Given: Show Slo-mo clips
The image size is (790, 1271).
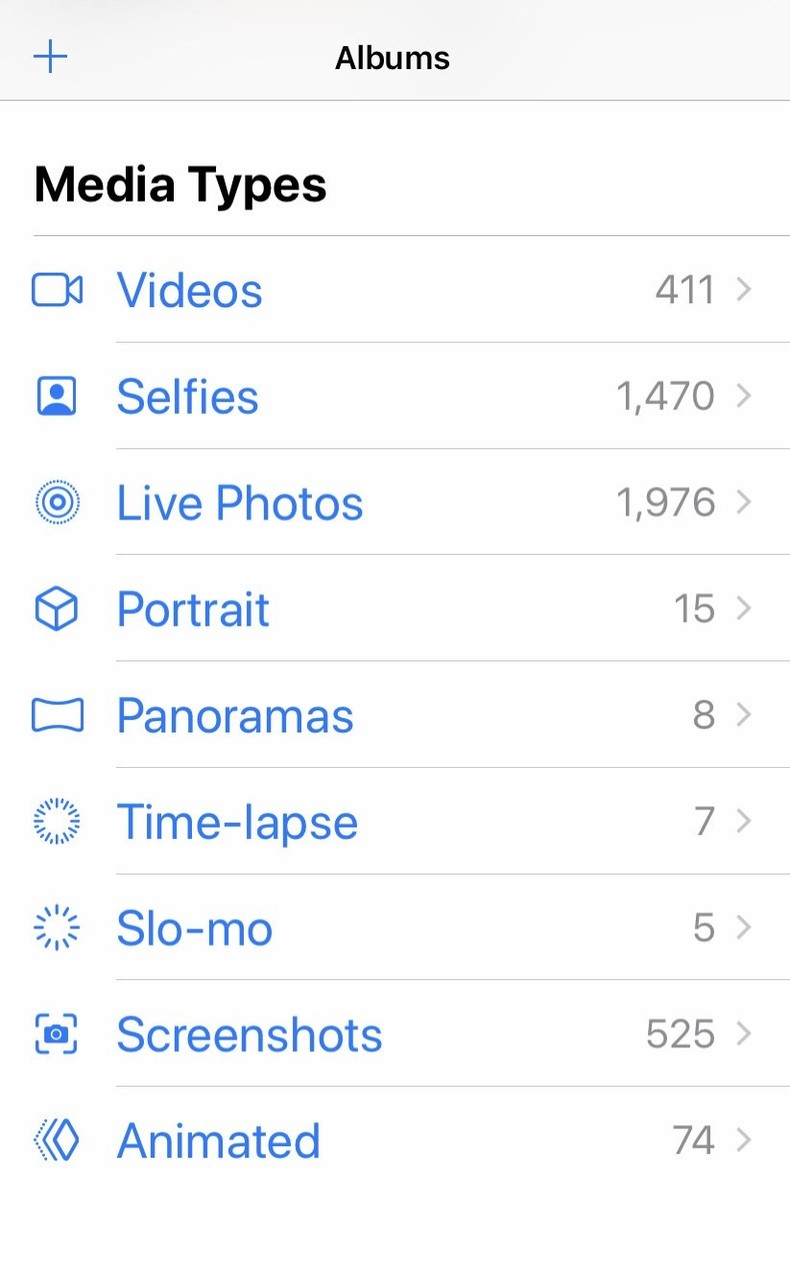Looking at the screenshot, I should (x=195, y=928).
